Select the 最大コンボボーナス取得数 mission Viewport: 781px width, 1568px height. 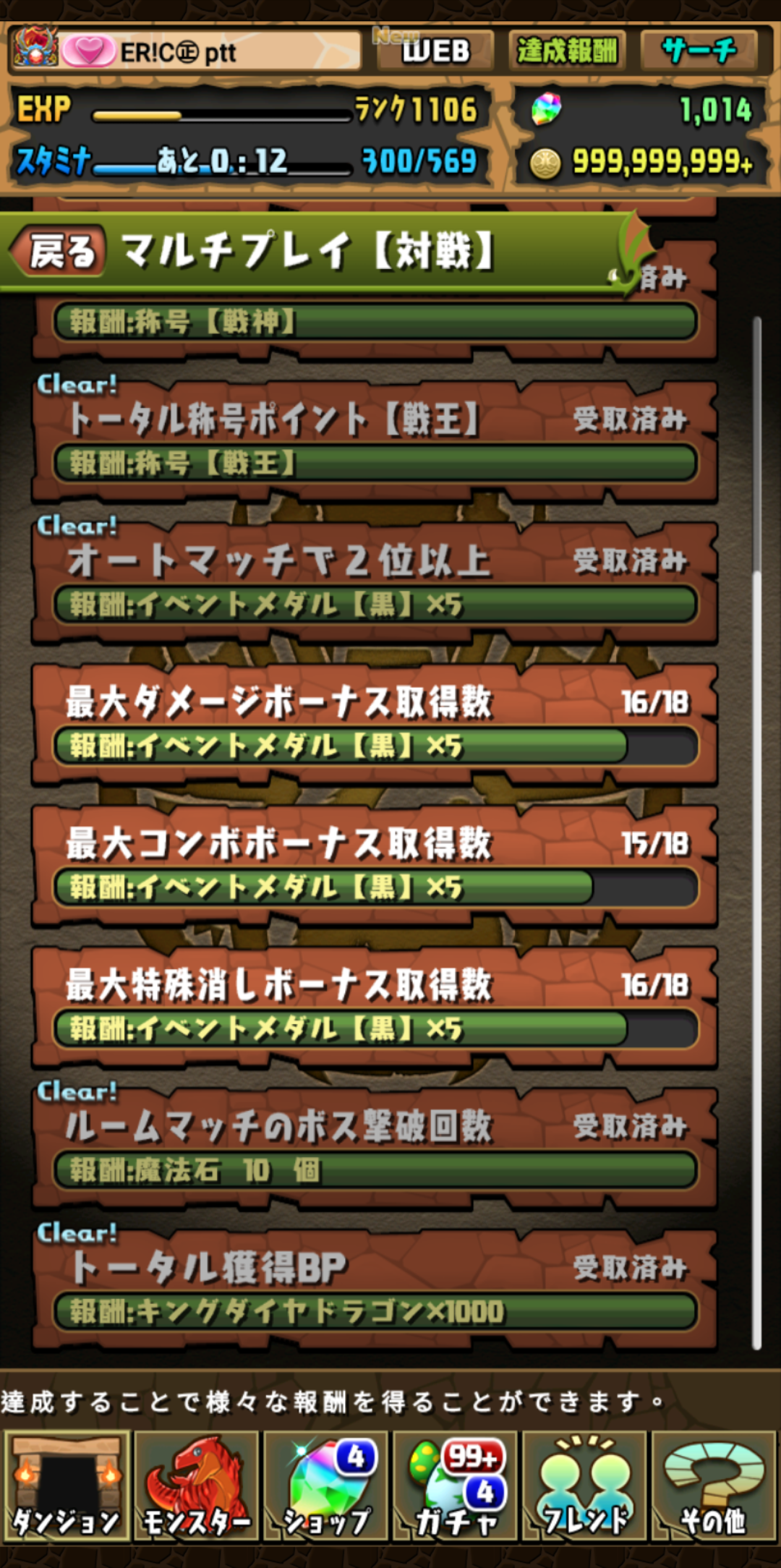[x=375, y=865]
